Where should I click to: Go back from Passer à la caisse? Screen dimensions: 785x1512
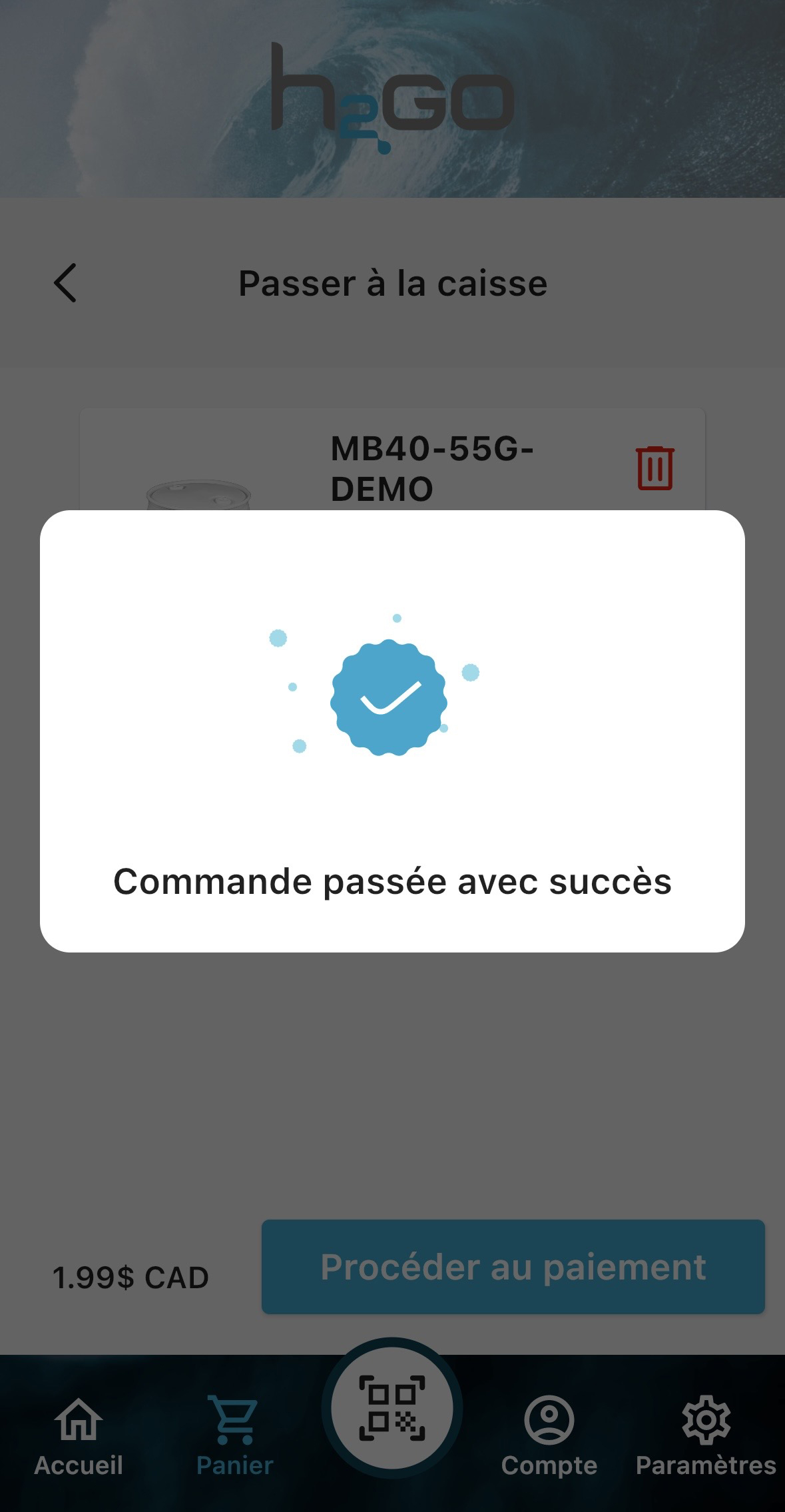pos(65,283)
